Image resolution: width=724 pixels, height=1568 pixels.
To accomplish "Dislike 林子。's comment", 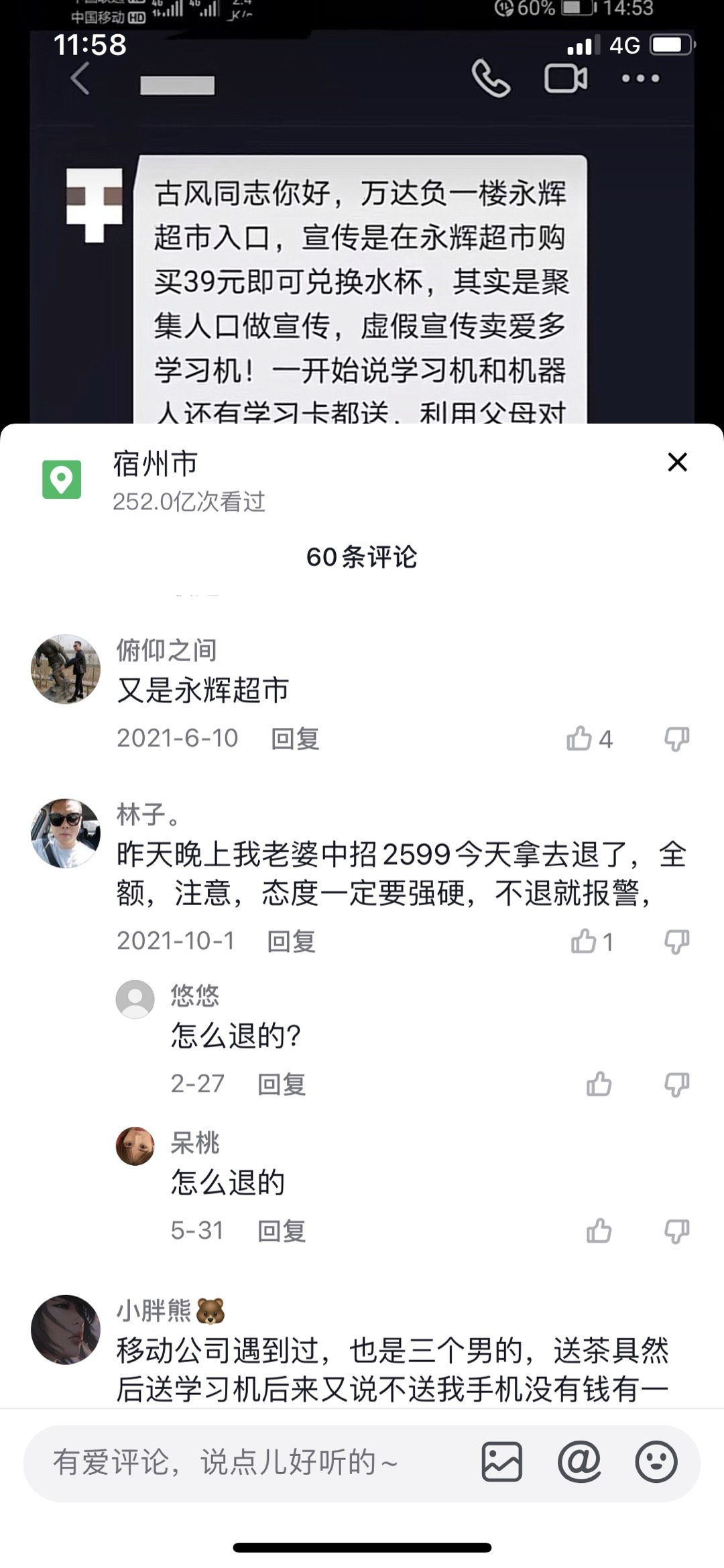I will pyautogui.click(x=676, y=941).
